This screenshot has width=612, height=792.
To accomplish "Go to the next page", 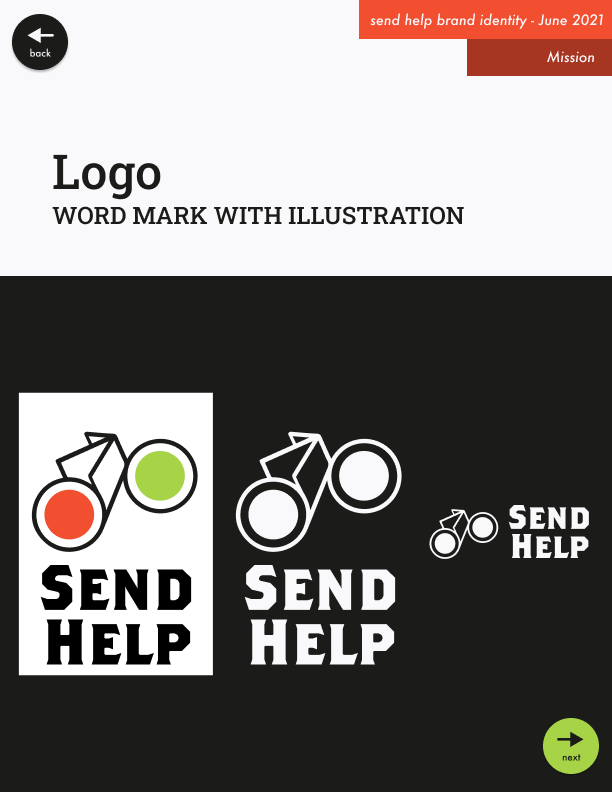I will pos(570,745).
